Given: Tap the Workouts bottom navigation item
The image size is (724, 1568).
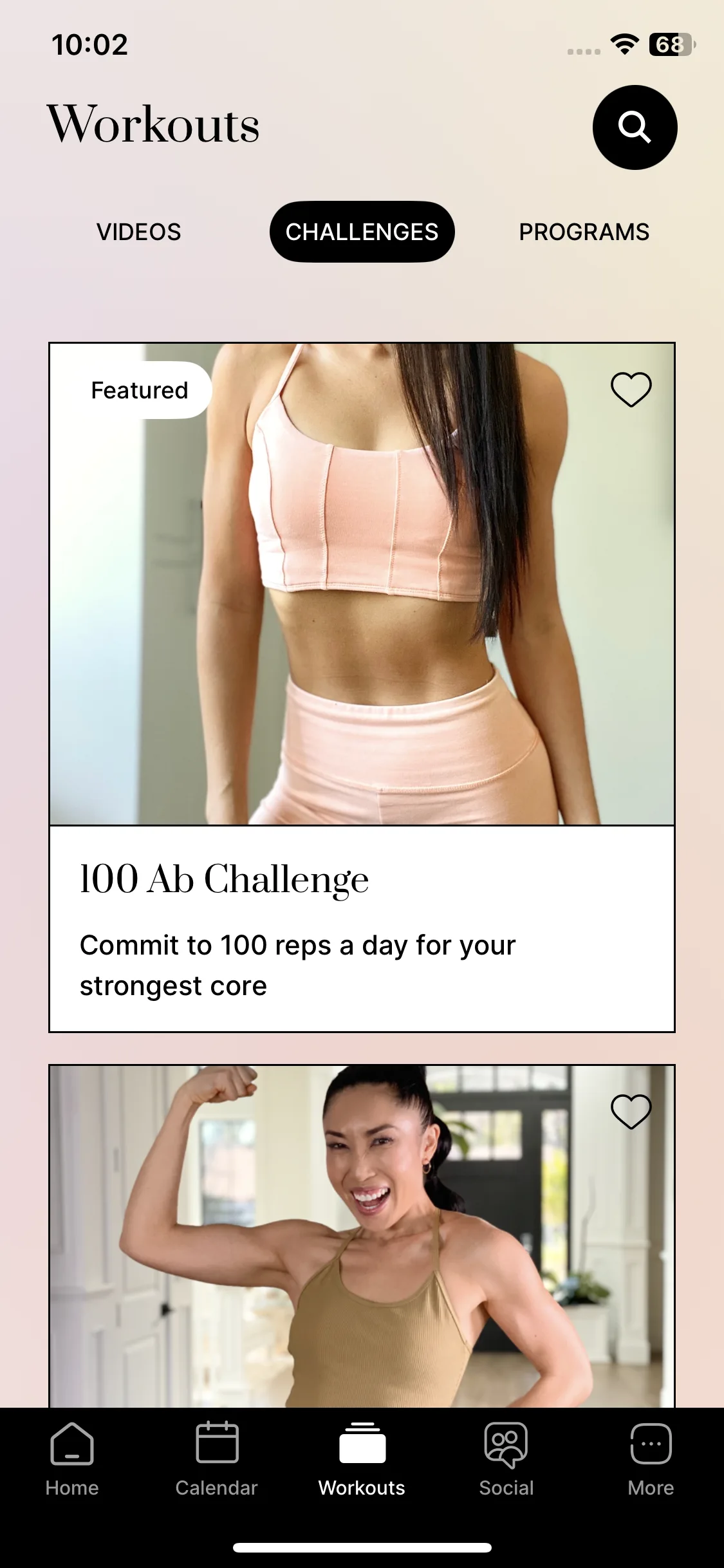Looking at the screenshot, I should click(x=362, y=1460).
